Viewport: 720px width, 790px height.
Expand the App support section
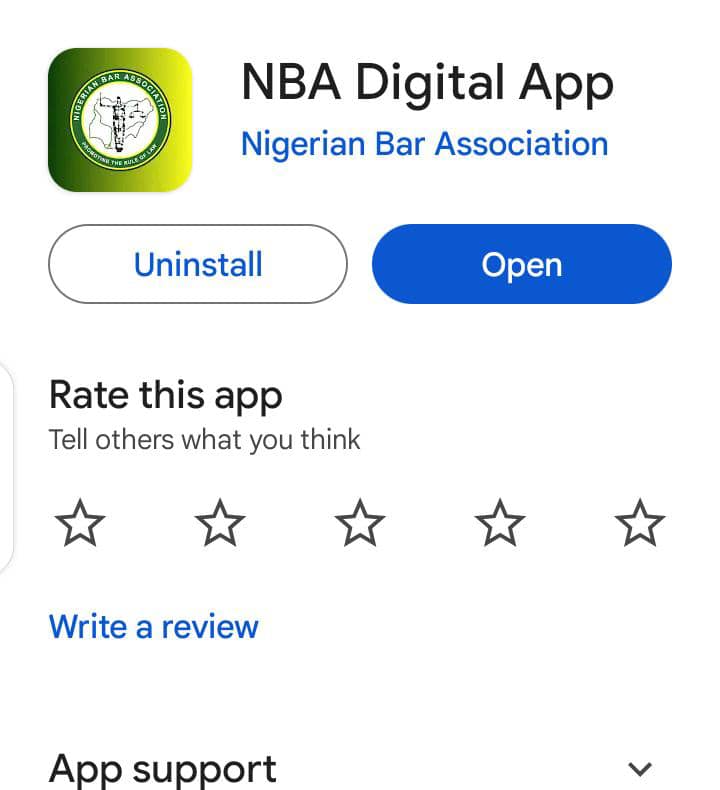coord(639,769)
